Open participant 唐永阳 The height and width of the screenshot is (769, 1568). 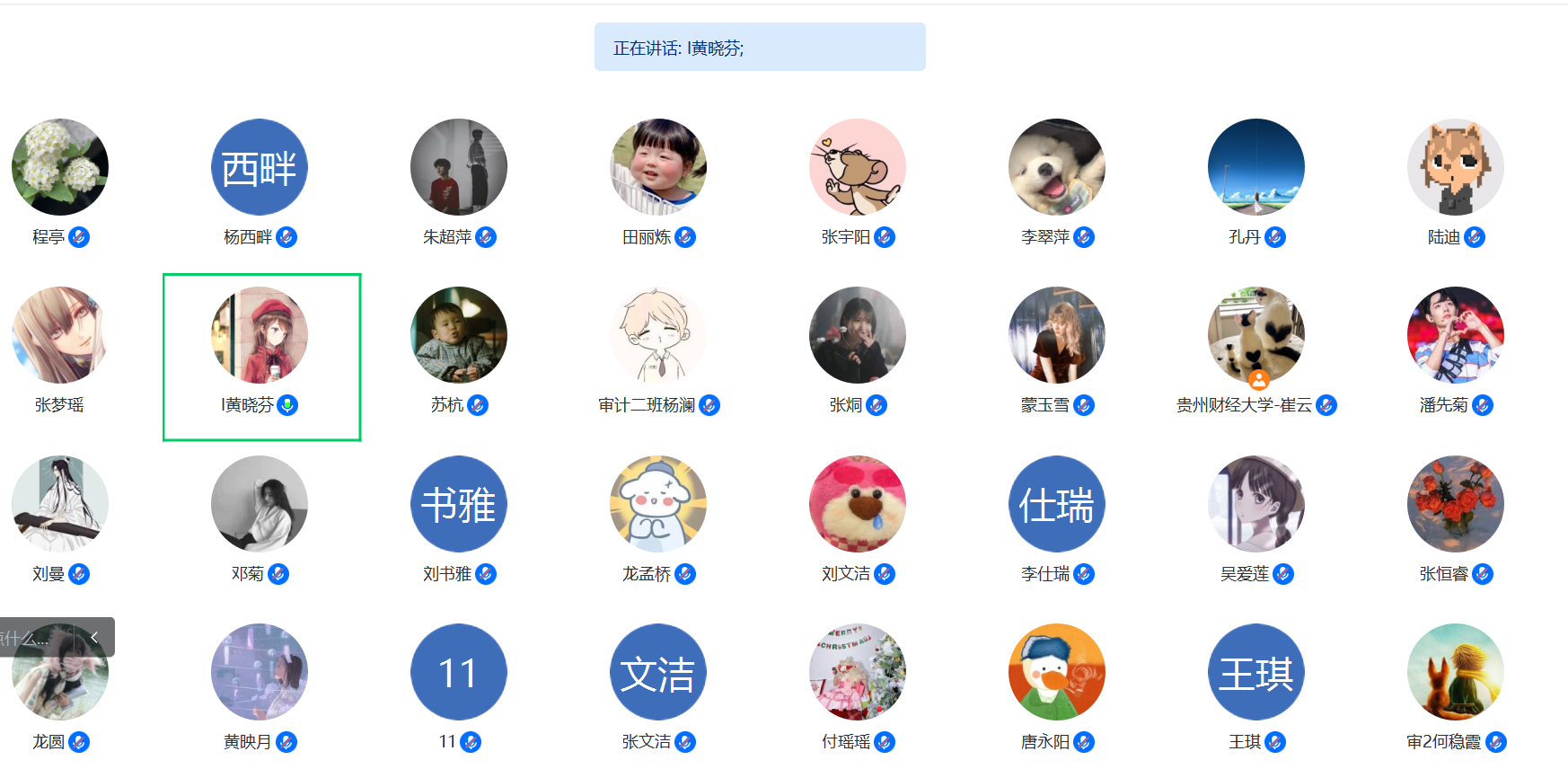pyautogui.click(x=1057, y=672)
